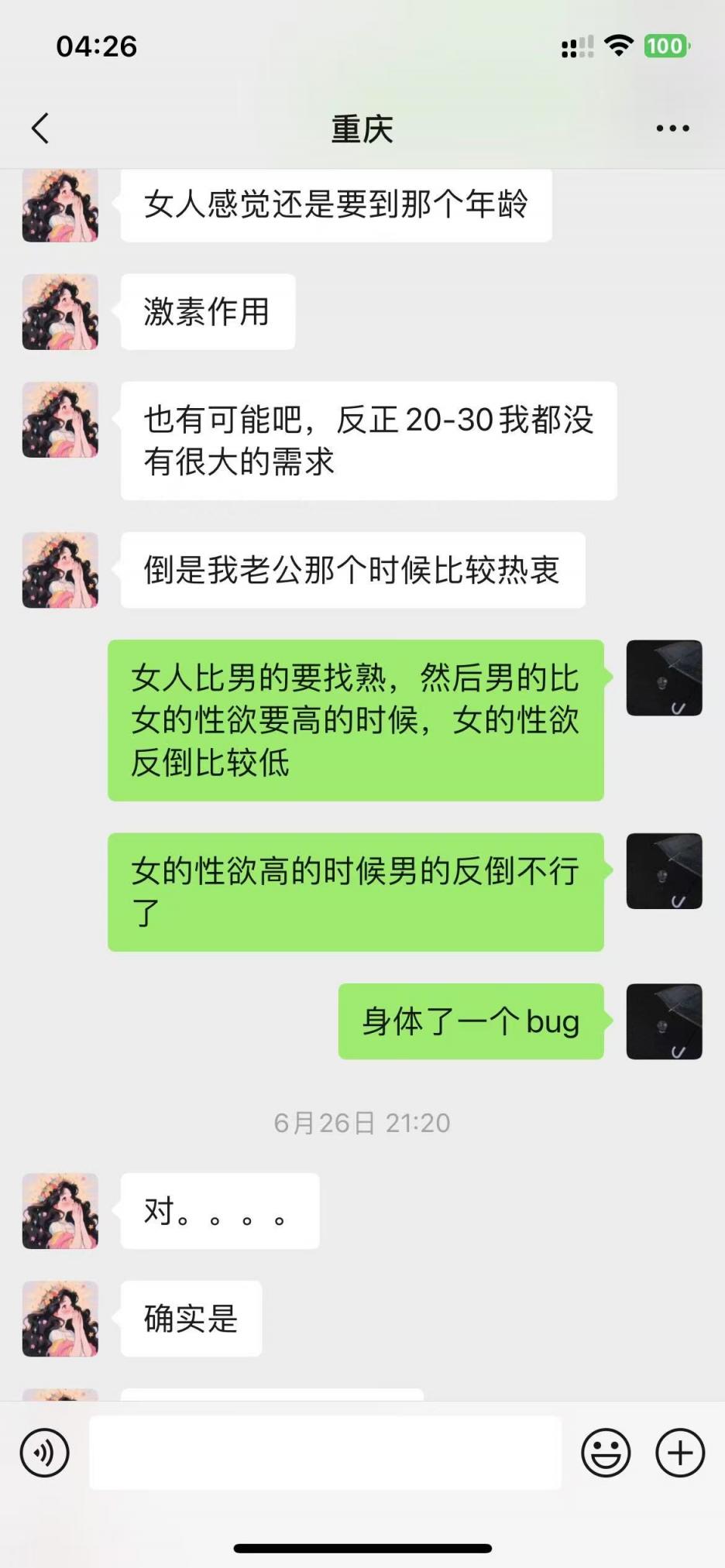Go back from the 重庆 chat
This screenshot has height=1568, width=725.
coord(40,129)
